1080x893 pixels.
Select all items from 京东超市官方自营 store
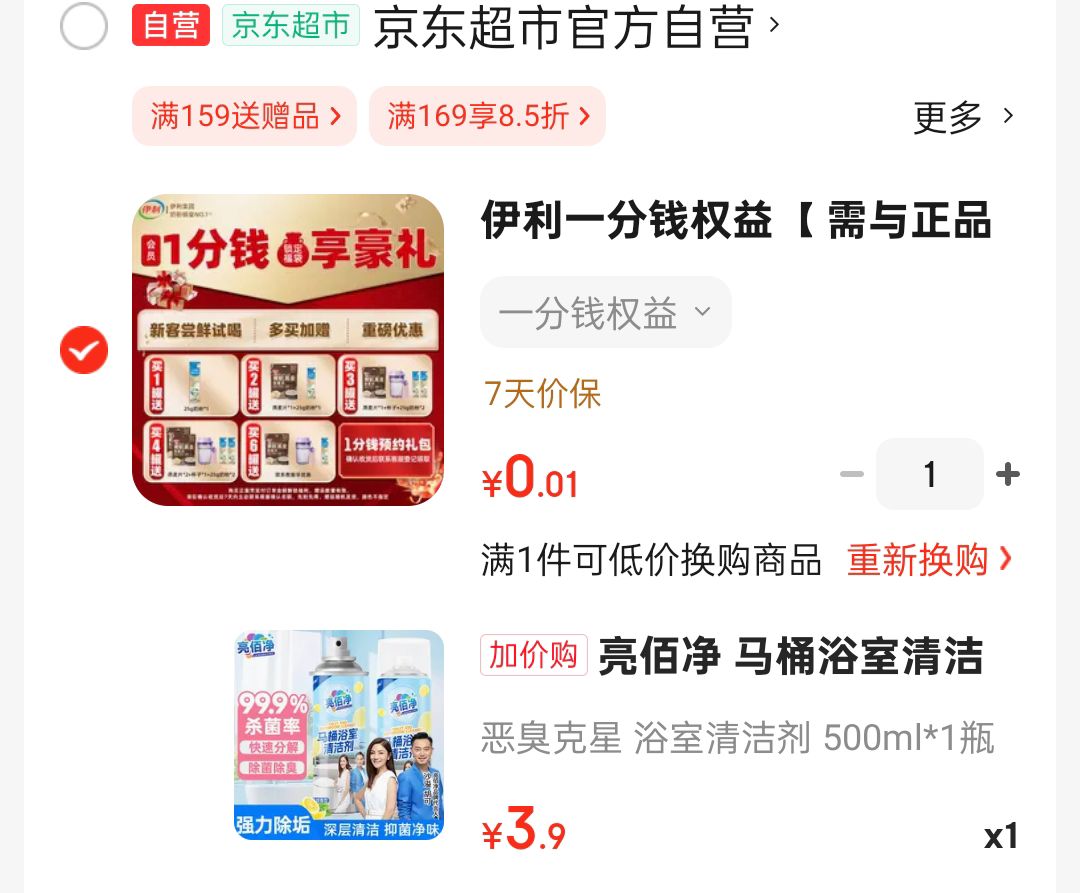pos(84,27)
